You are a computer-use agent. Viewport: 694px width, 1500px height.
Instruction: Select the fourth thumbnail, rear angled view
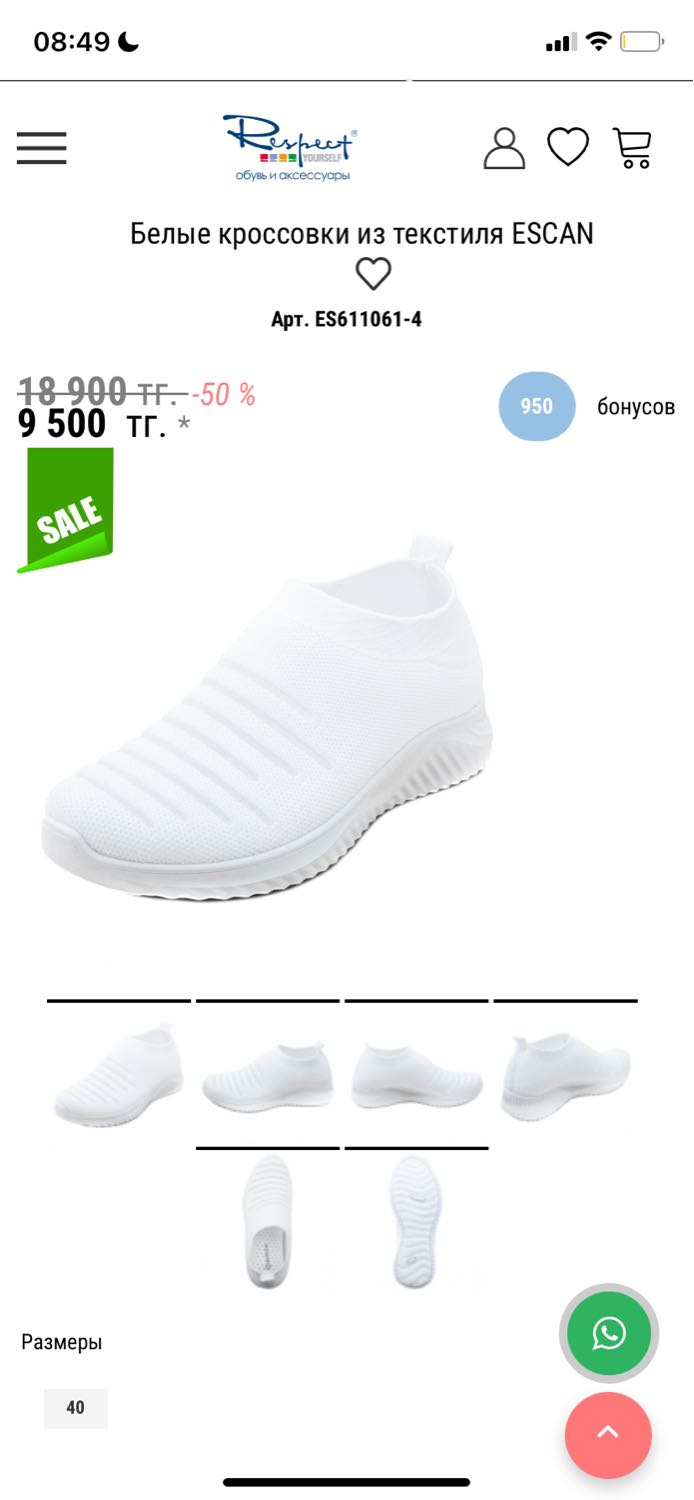tap(566, 1074)
